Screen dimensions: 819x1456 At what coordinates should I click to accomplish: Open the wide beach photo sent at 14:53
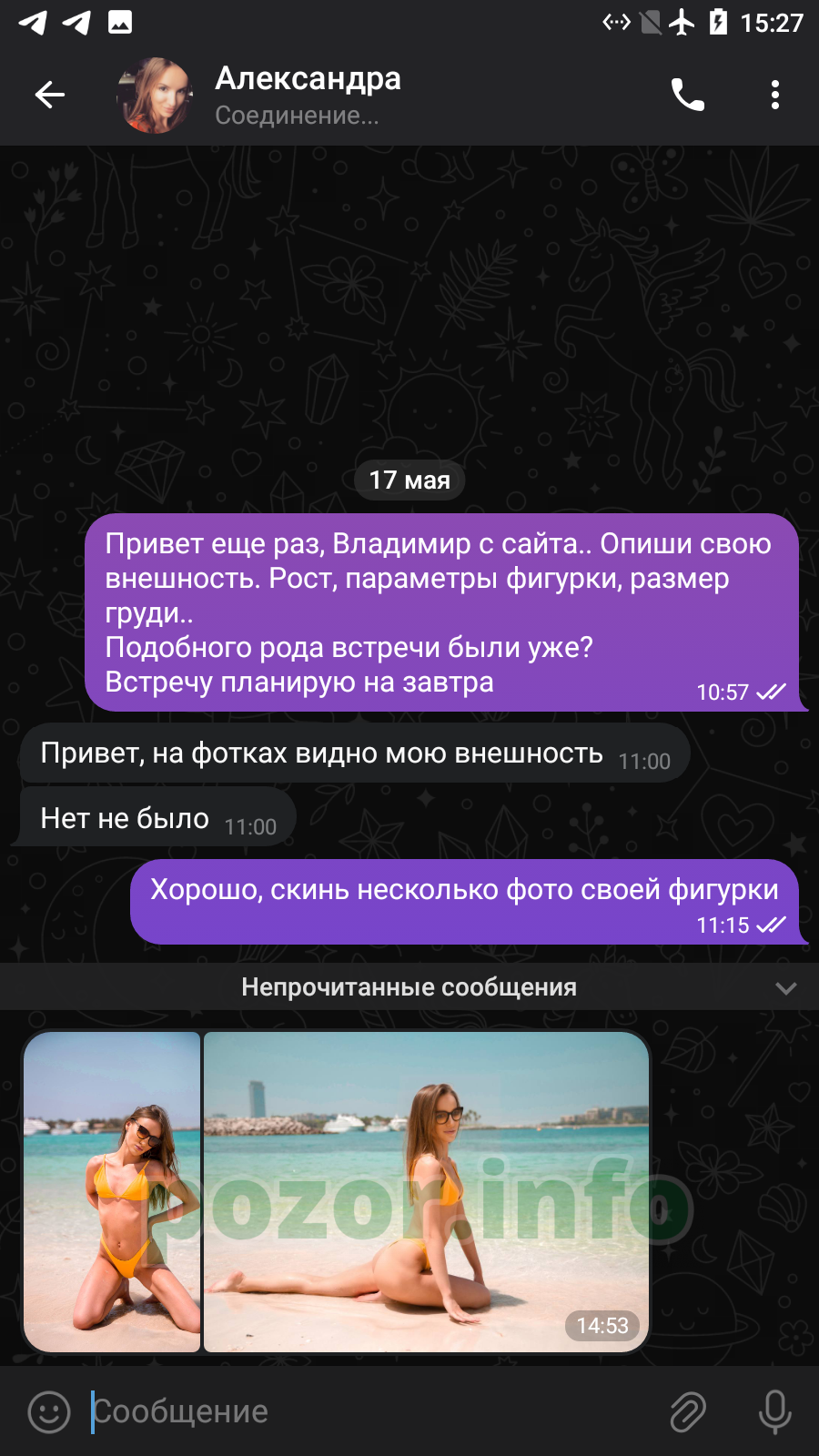427,1191
